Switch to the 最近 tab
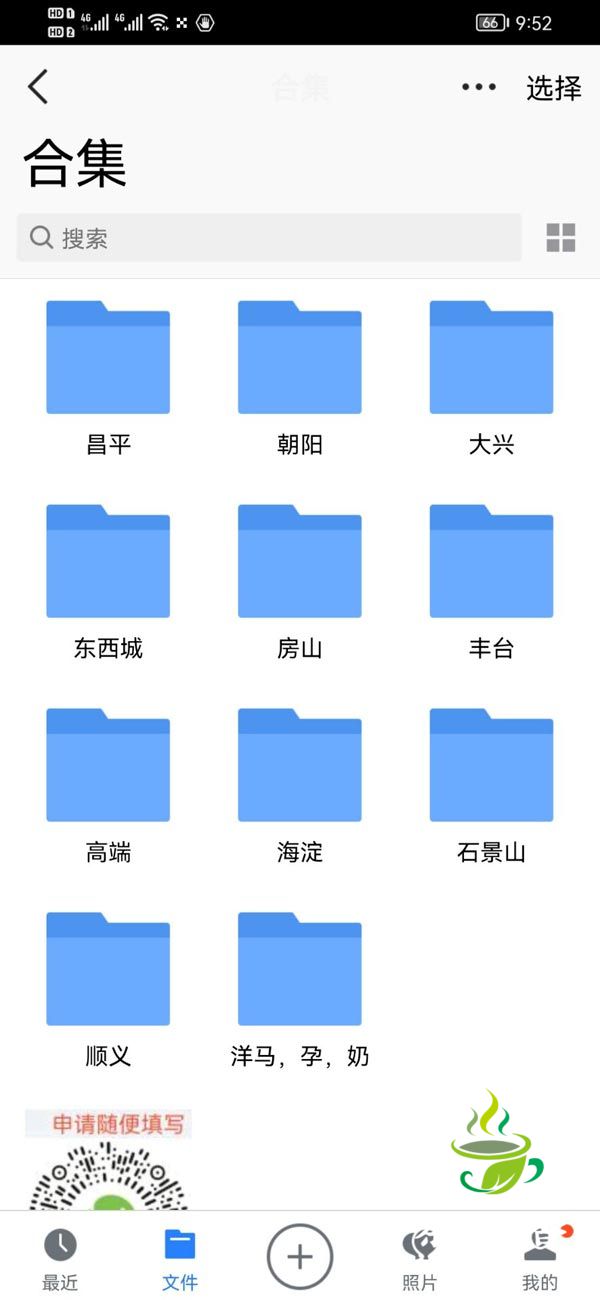600x1300 pixels. (60, 1258)
